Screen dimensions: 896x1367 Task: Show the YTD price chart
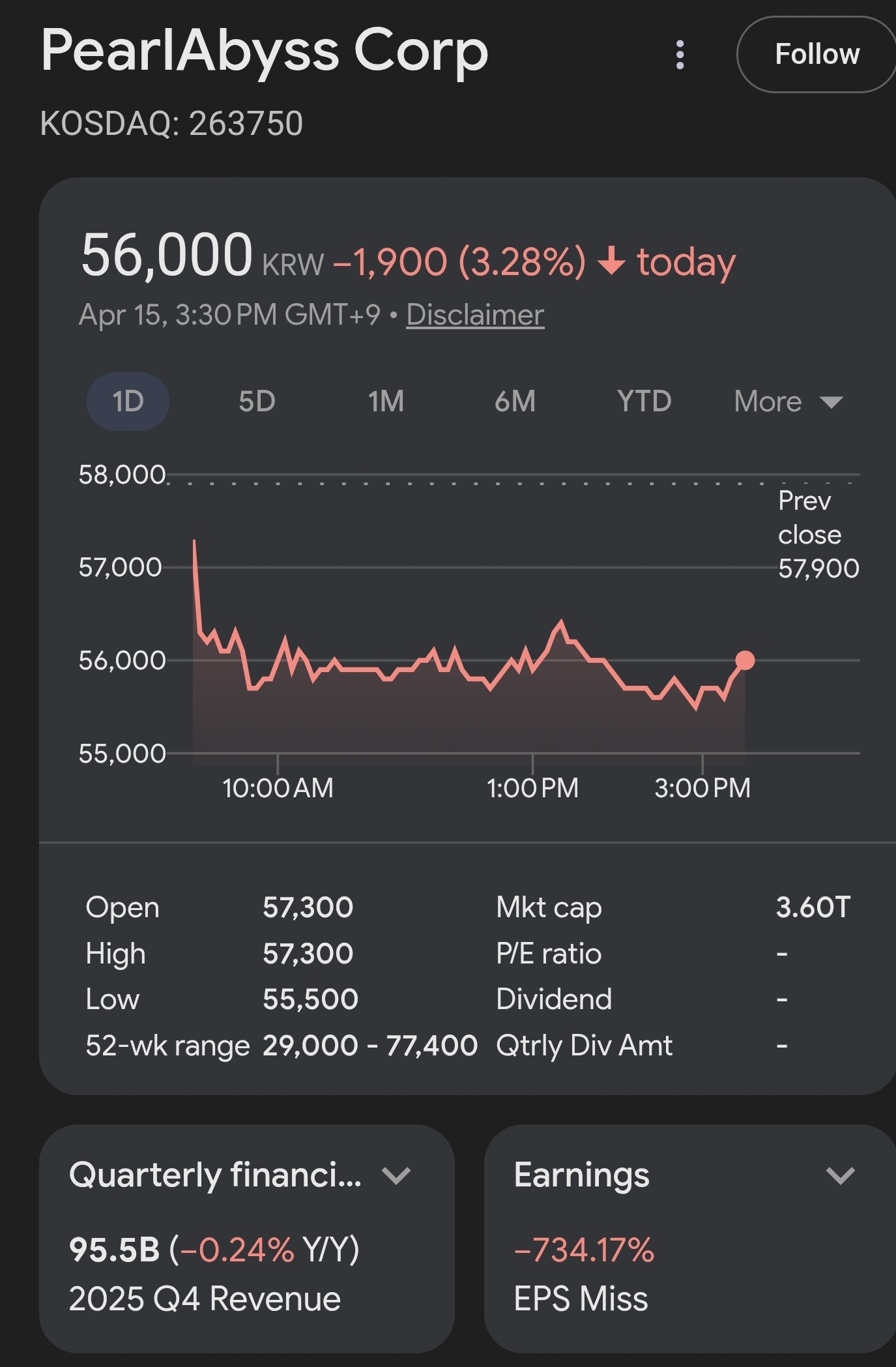click(x=644, y=401)
